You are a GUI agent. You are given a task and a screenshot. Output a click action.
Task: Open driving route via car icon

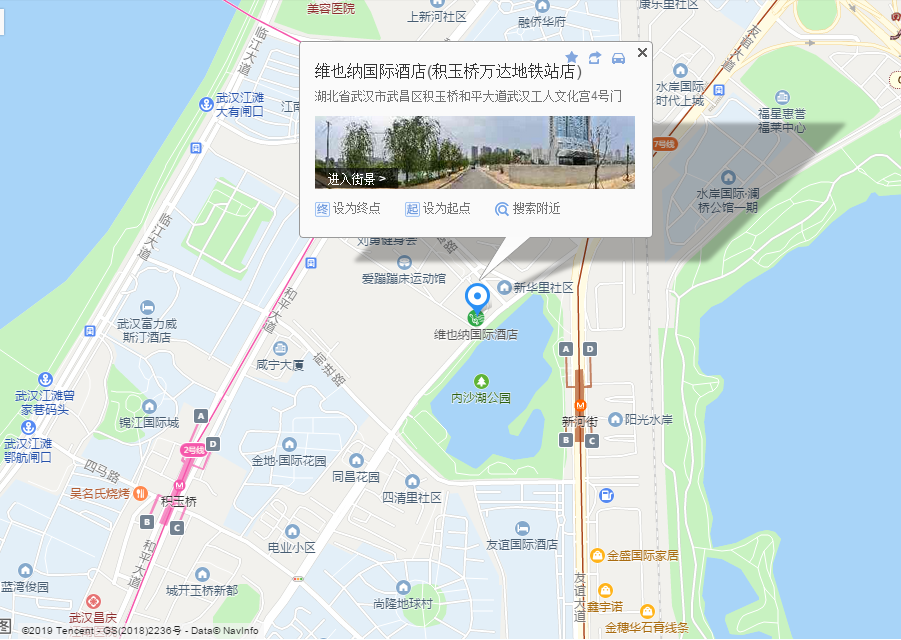coord(619,58)
